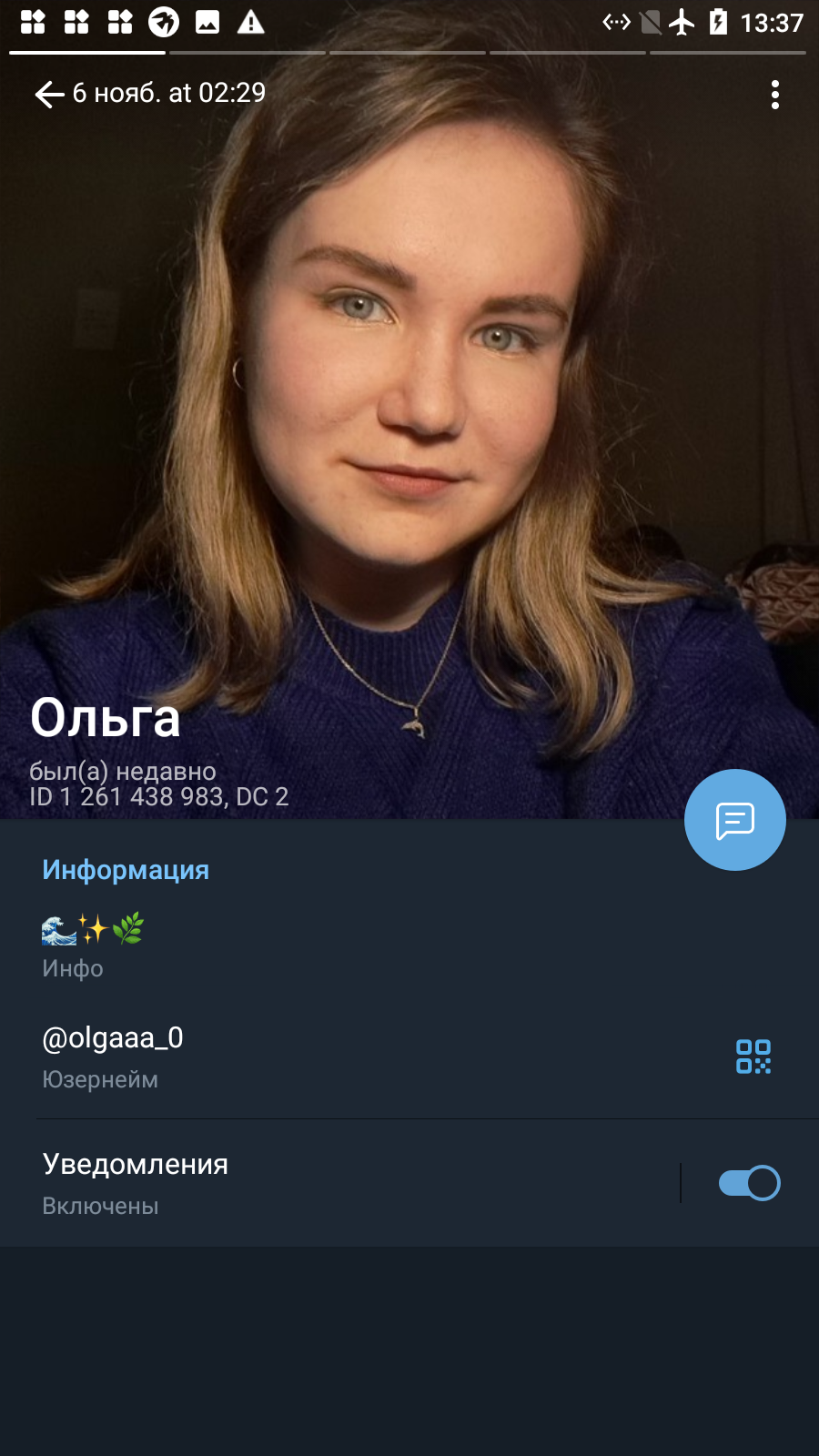This screenshot has width=819, height=1456.
Task: Toggle the Уведомления switch off
Action: click(750, 1183)
